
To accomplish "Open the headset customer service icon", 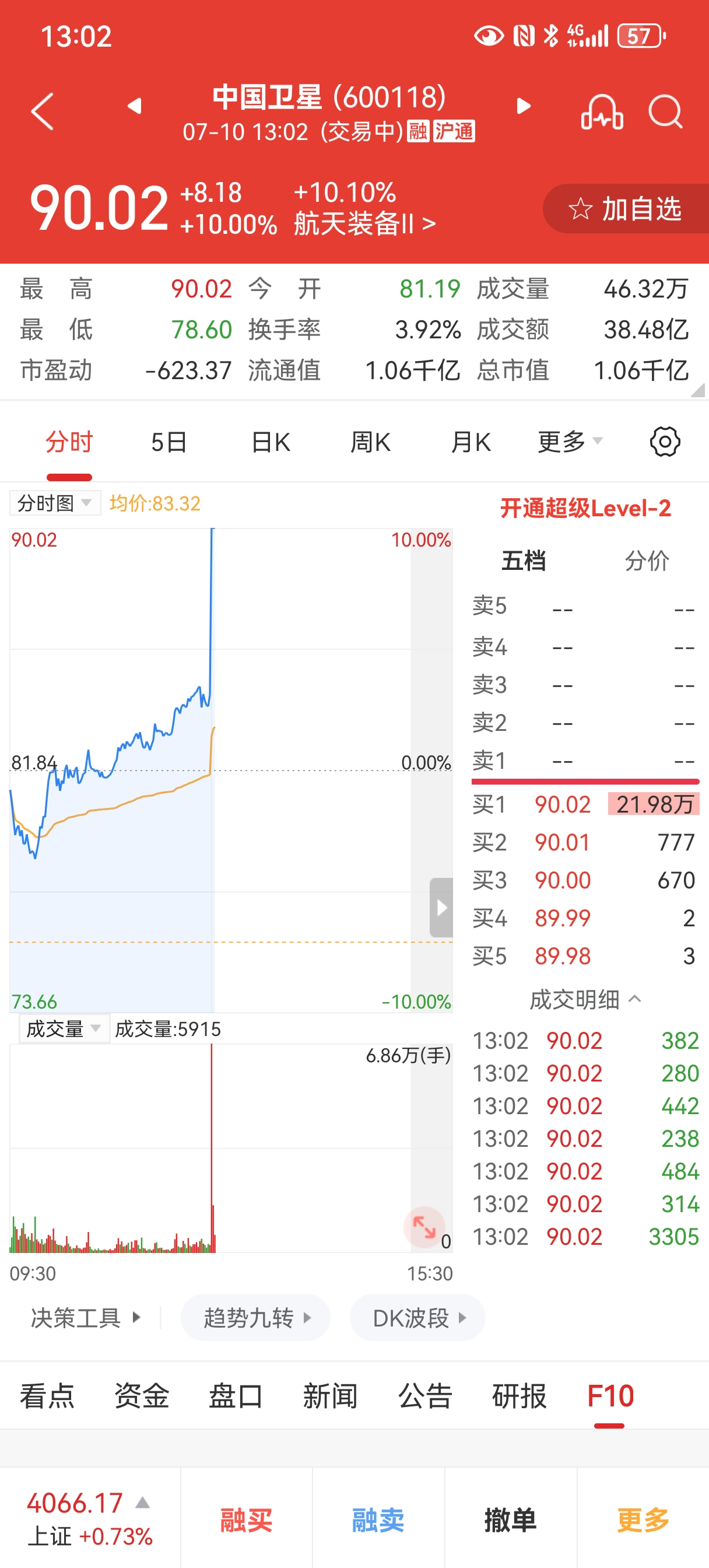I will point(602,112).
